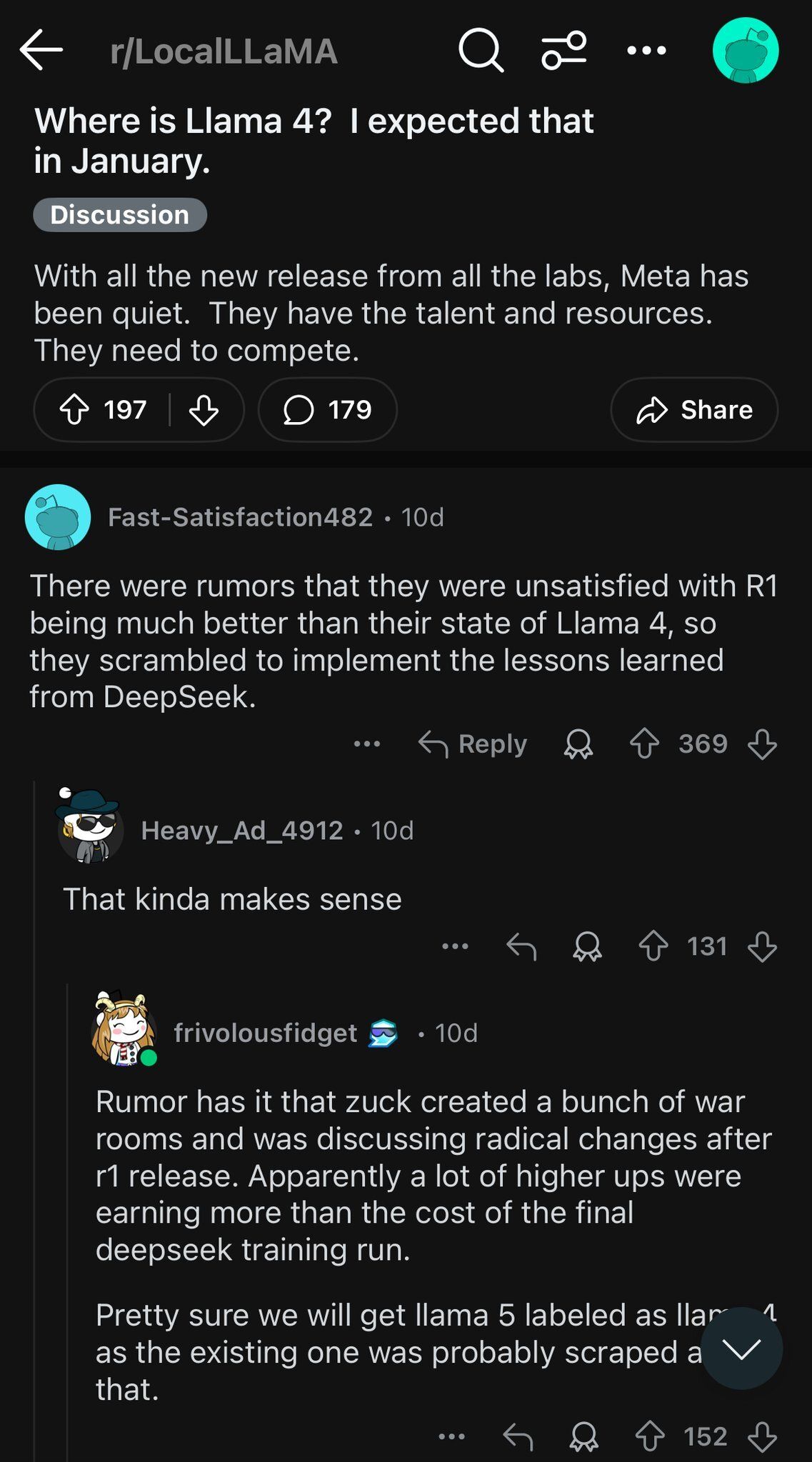Viewport: 812px width, 1462px height.
Task: Upvote the Llama 4 post
Action: click(x=74, y=410)
